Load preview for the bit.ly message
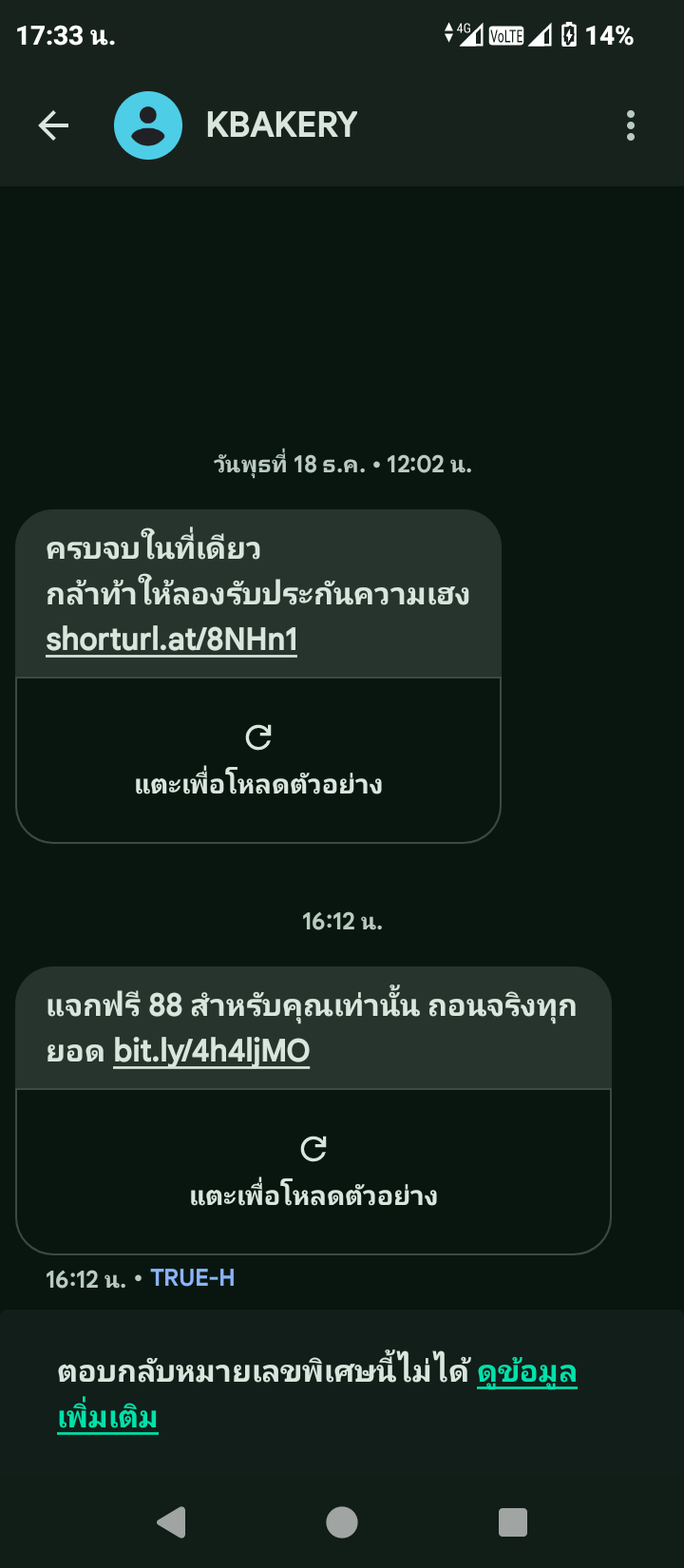Screen dimensions: 684x1568 click(x=313, y=1172)
